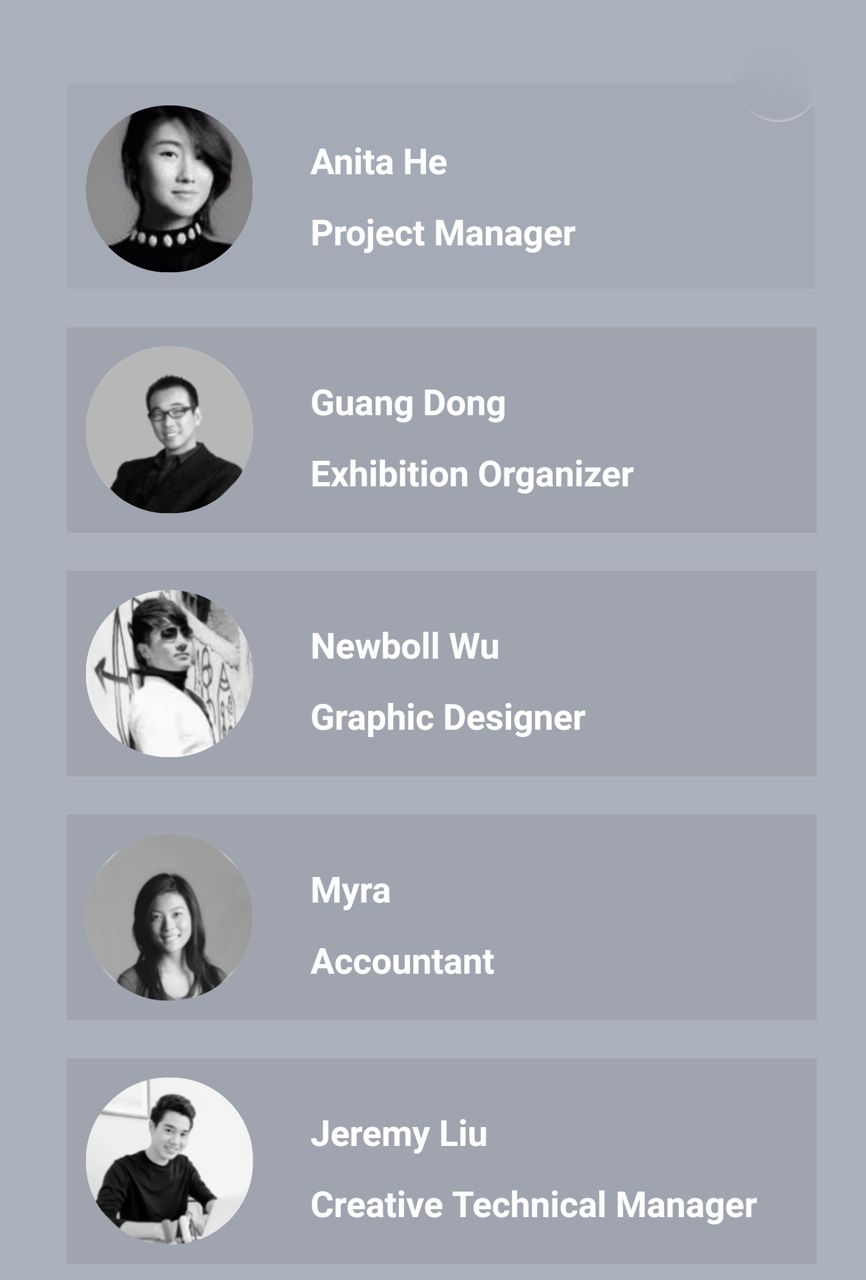866x1280 pixels.
Task: Open Jeremy Liu's Creative Technical Manager card
Action: click(x=441, y=1160)
